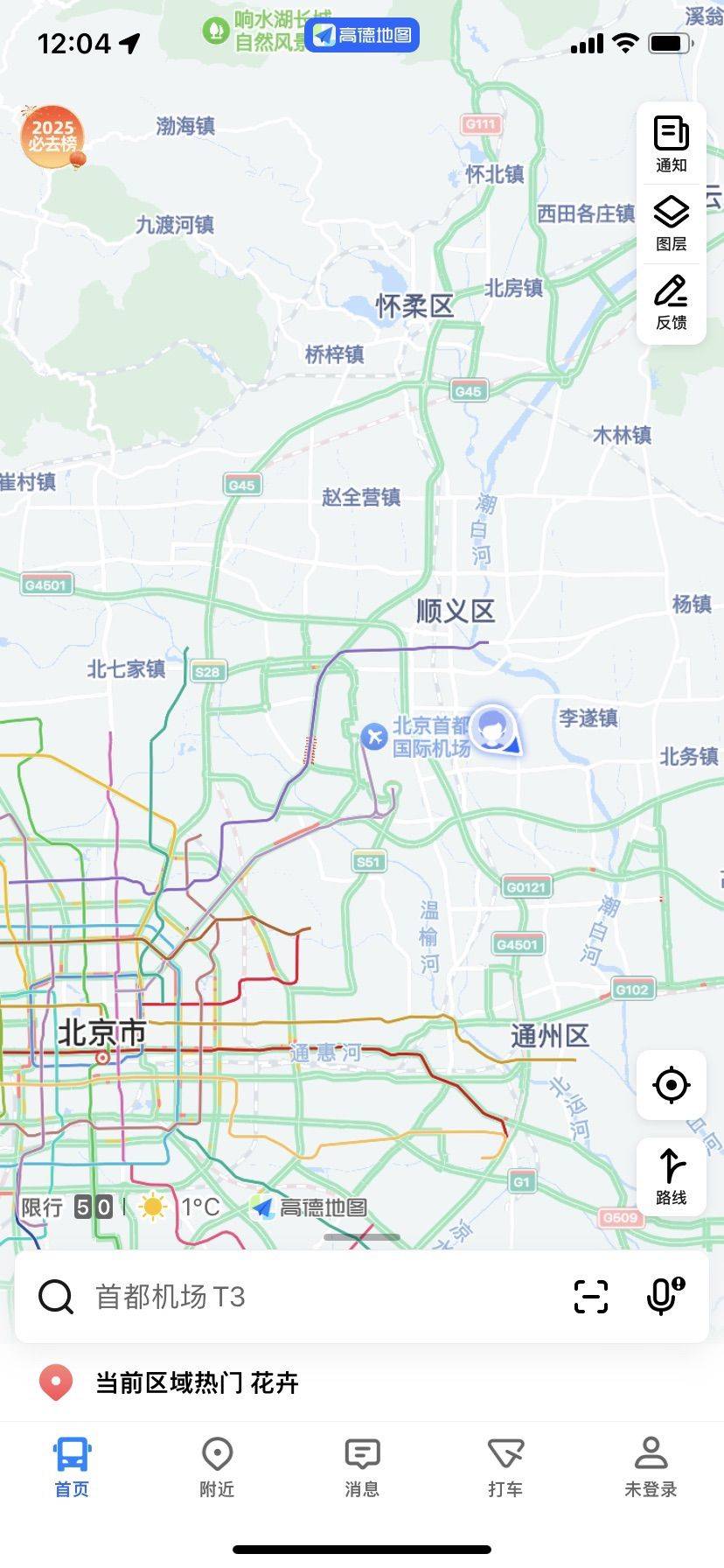This screenshot has width=724, height=1568.
Task: Return to 高德地图 via top pill
Action: 362,35
